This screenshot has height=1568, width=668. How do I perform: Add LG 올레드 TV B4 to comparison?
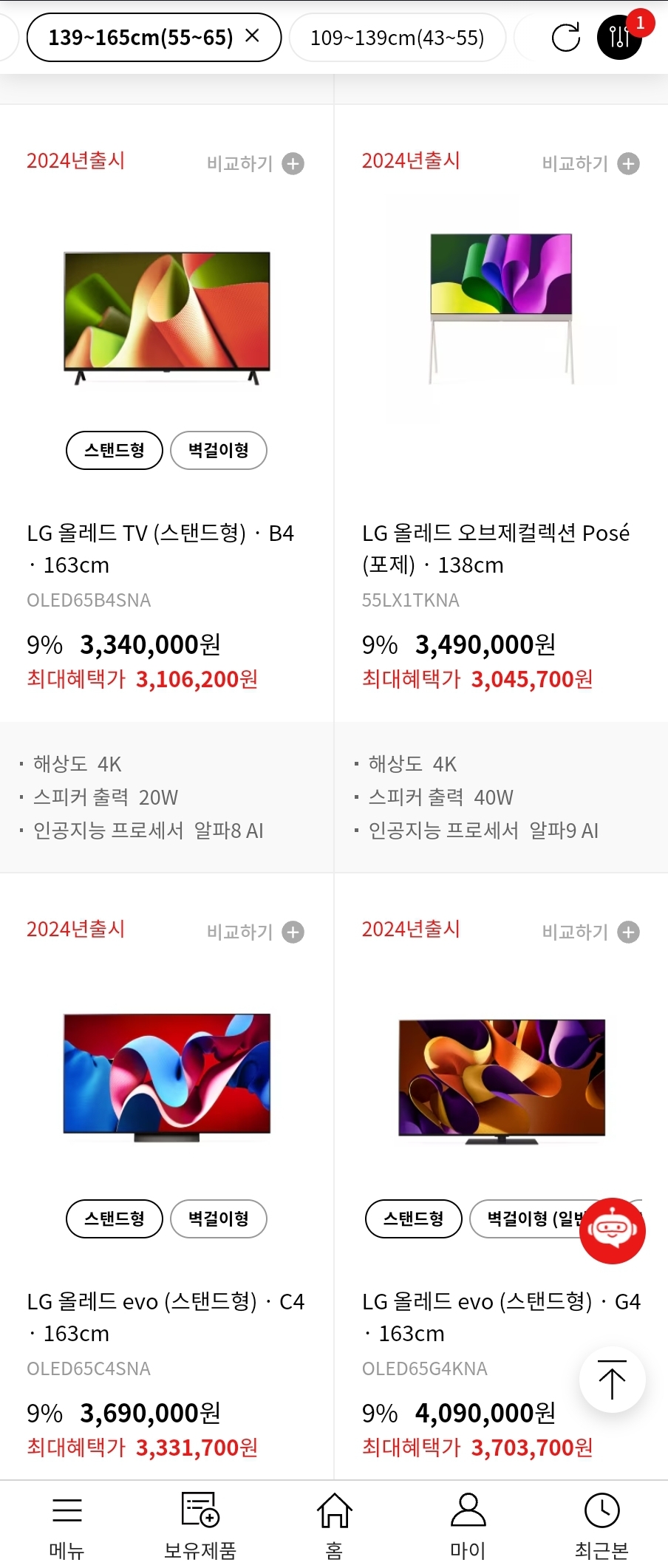pyautogui.click(x=293, y=163)
